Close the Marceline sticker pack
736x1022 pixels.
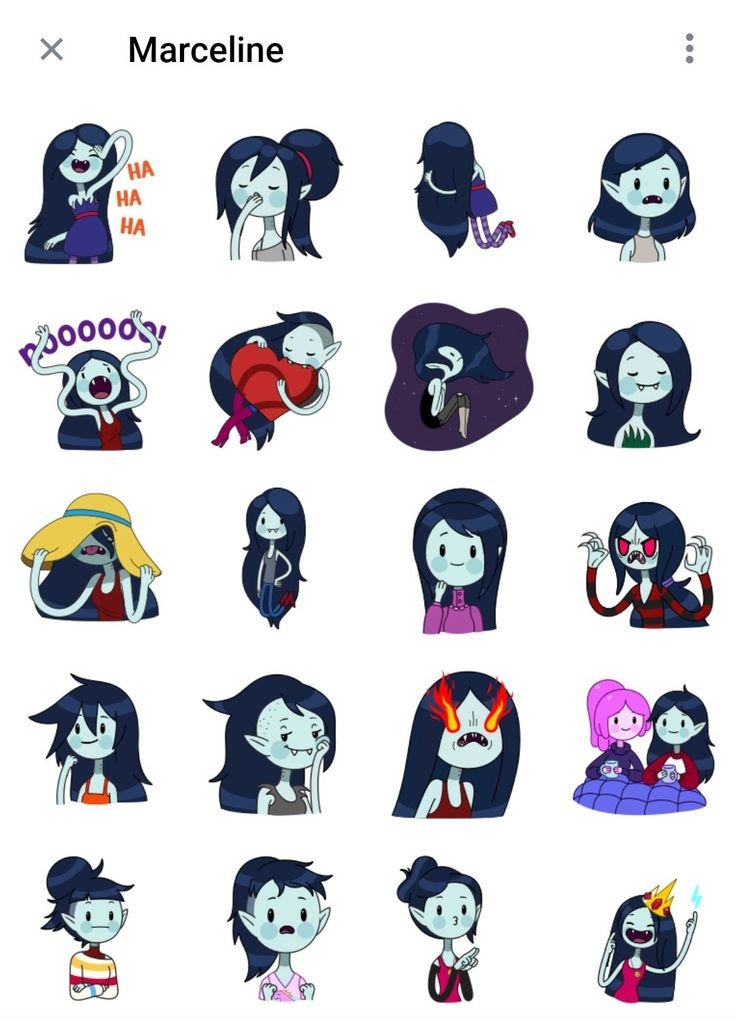51,49
